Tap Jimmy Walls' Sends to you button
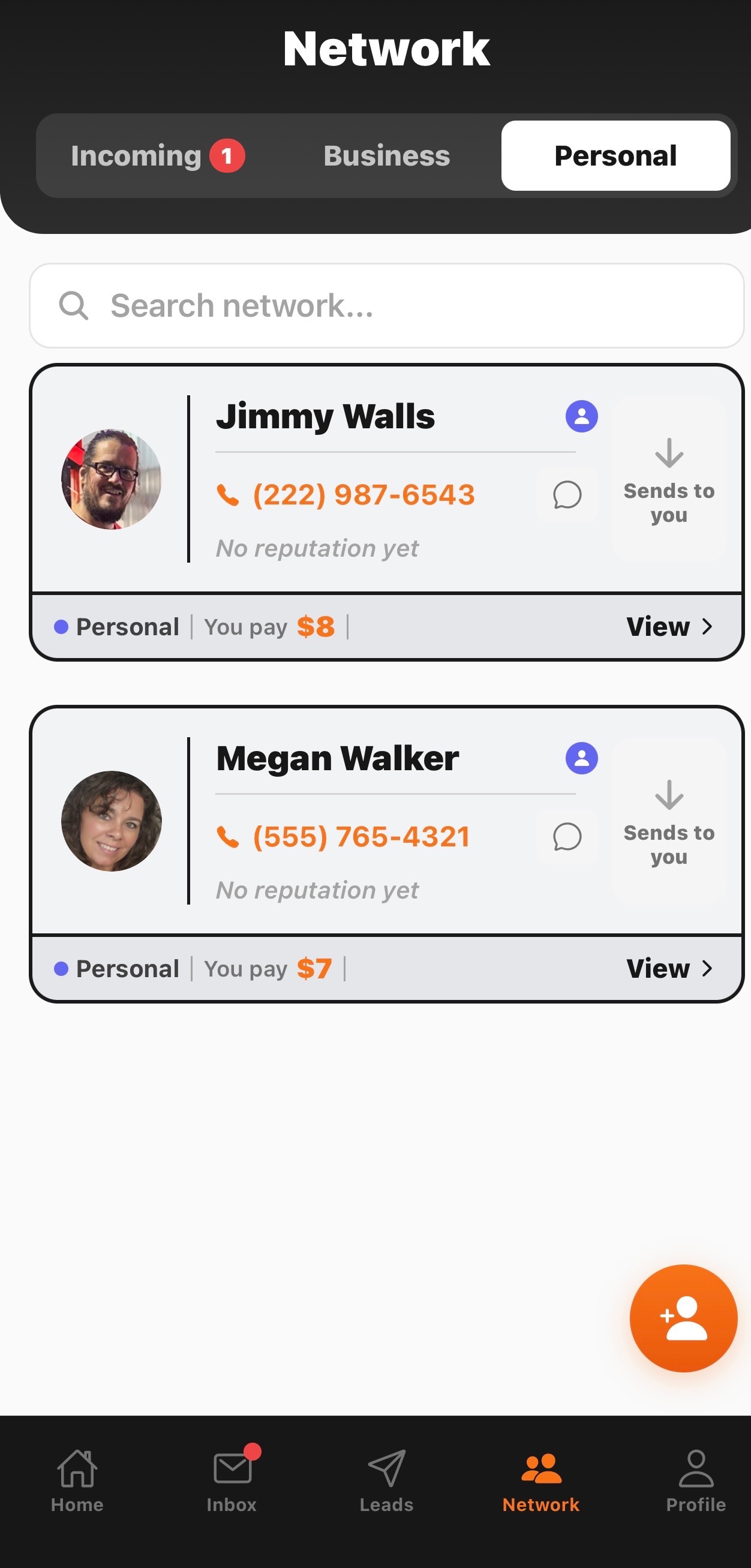This screenshot has width=751, height=1568. pos(669,479)
